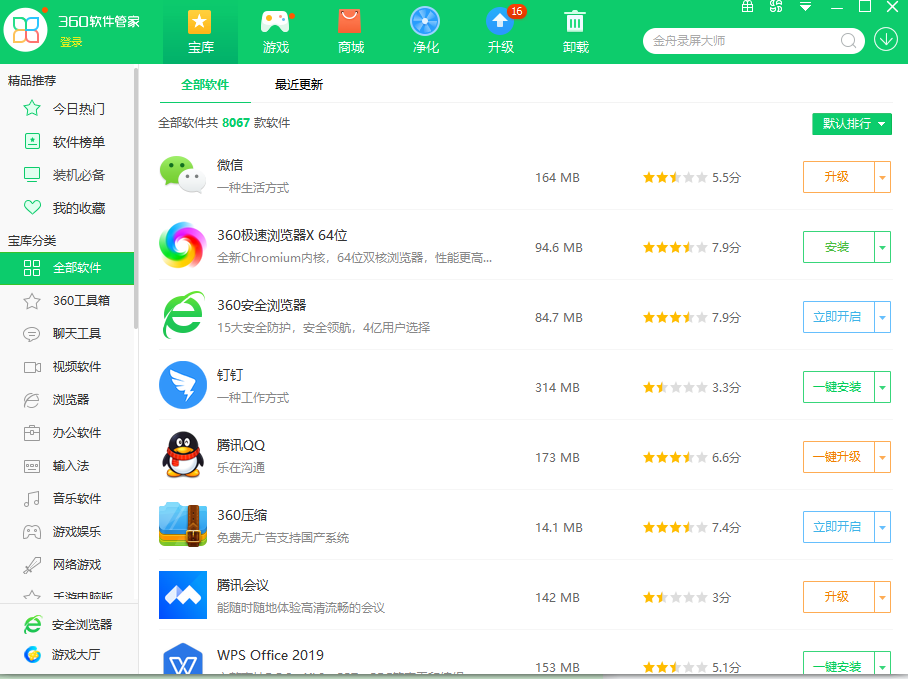Open 游戏大厅 at sidebar bottom
Viewport: 908px width, 679px height.
pyautogui.click(x=75, y=655)
